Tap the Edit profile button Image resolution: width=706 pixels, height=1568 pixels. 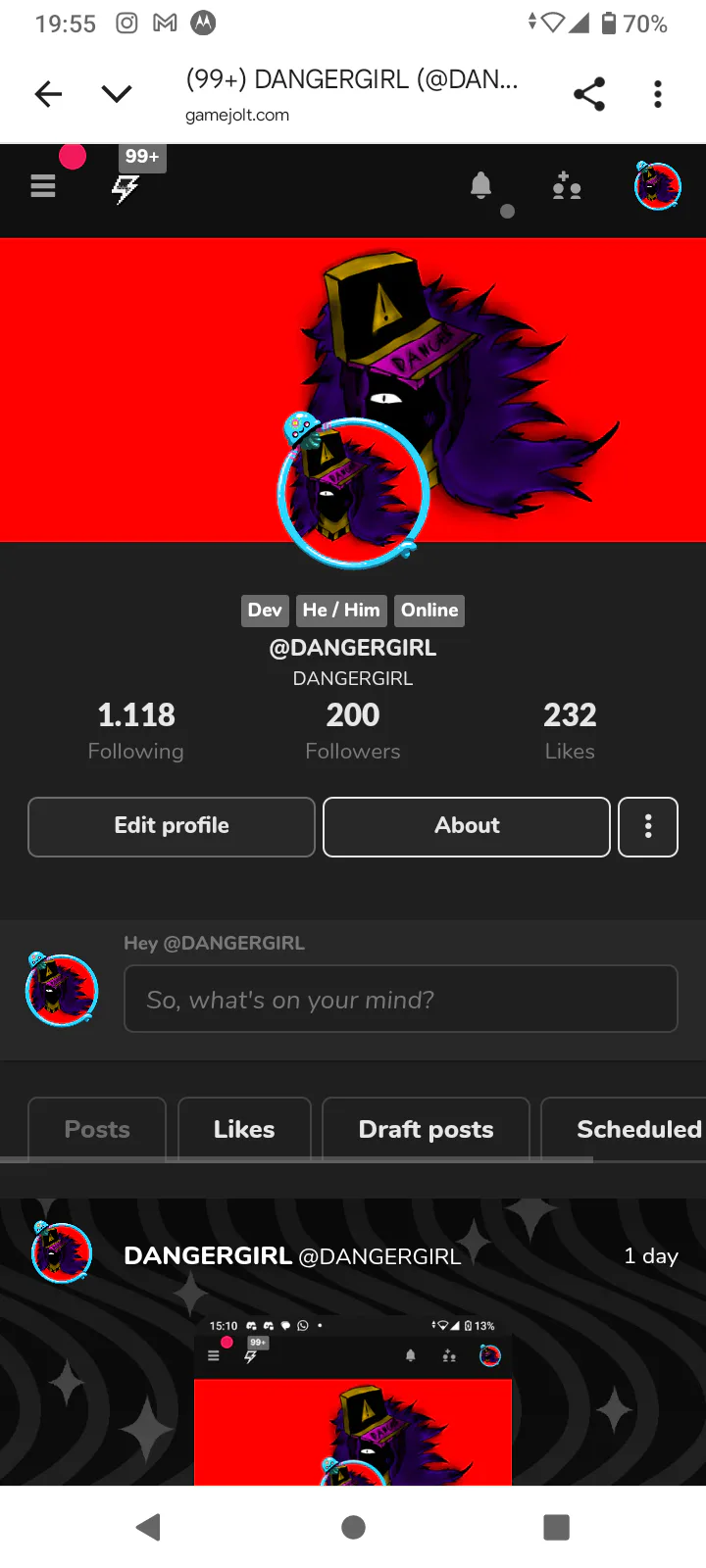point(172,826)
